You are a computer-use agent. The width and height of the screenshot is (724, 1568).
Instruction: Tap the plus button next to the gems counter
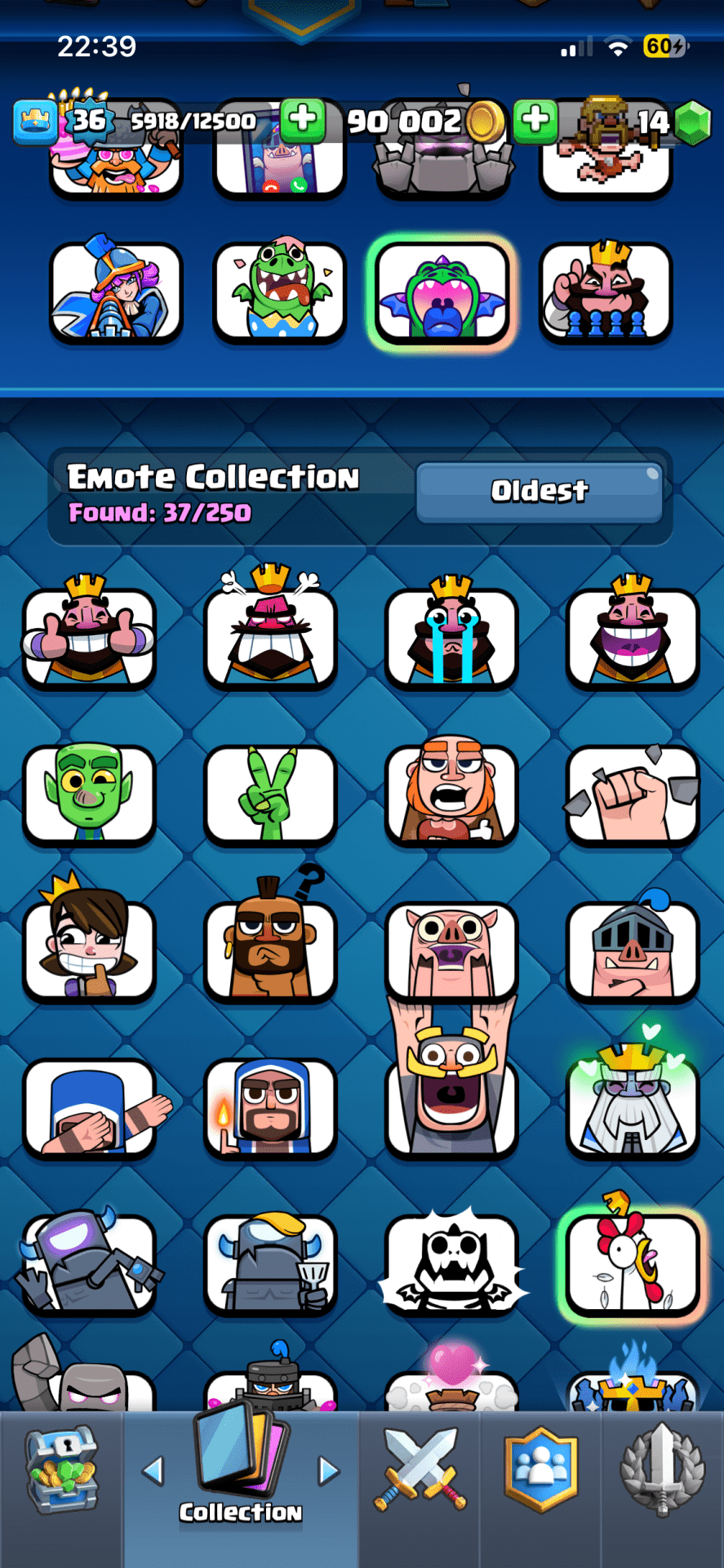tap(535, 120)
